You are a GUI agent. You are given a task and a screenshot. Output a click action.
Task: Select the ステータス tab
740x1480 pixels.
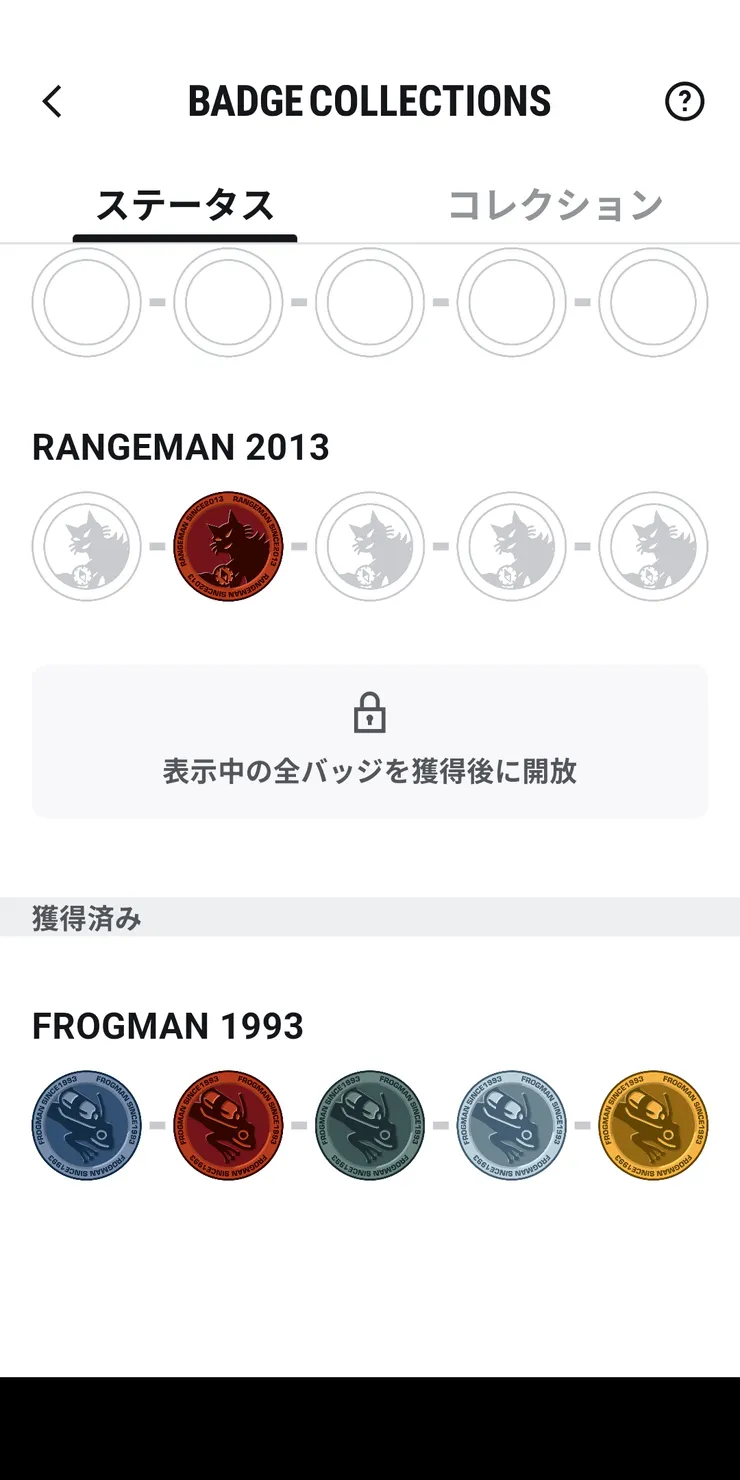(x=185, y=203)
